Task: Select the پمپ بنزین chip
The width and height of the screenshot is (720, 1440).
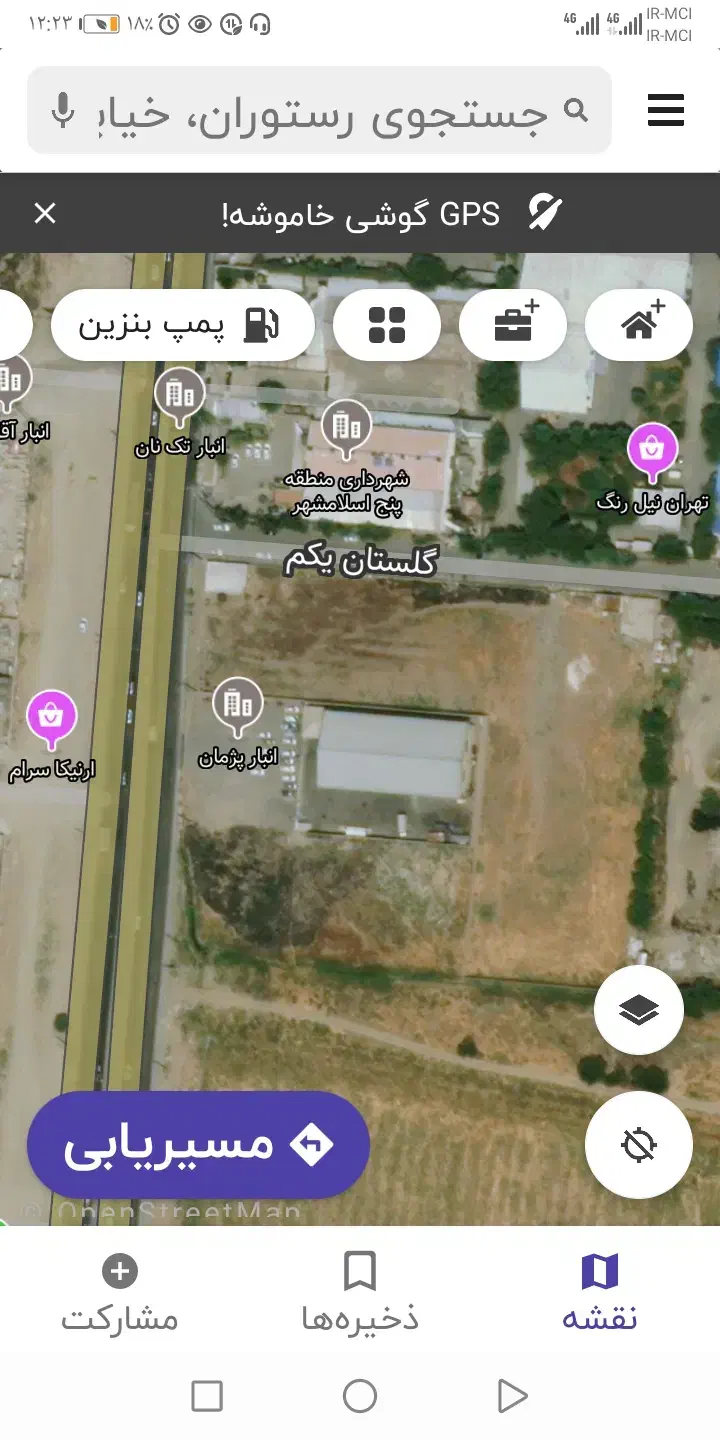Action: click(x=182, y=325)
